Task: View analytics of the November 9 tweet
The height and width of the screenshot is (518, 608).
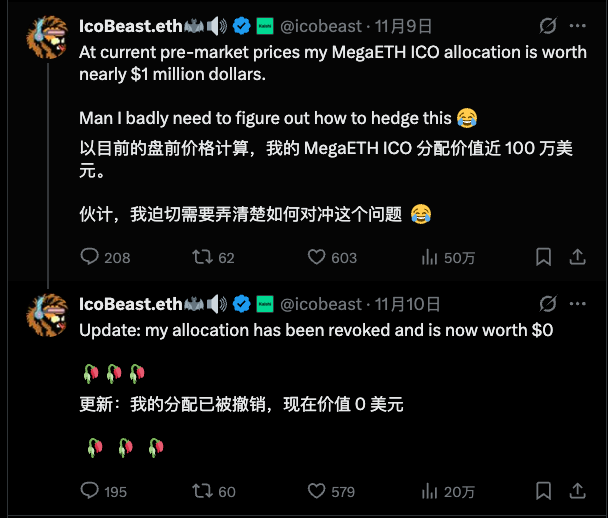Action: [431, 257]
